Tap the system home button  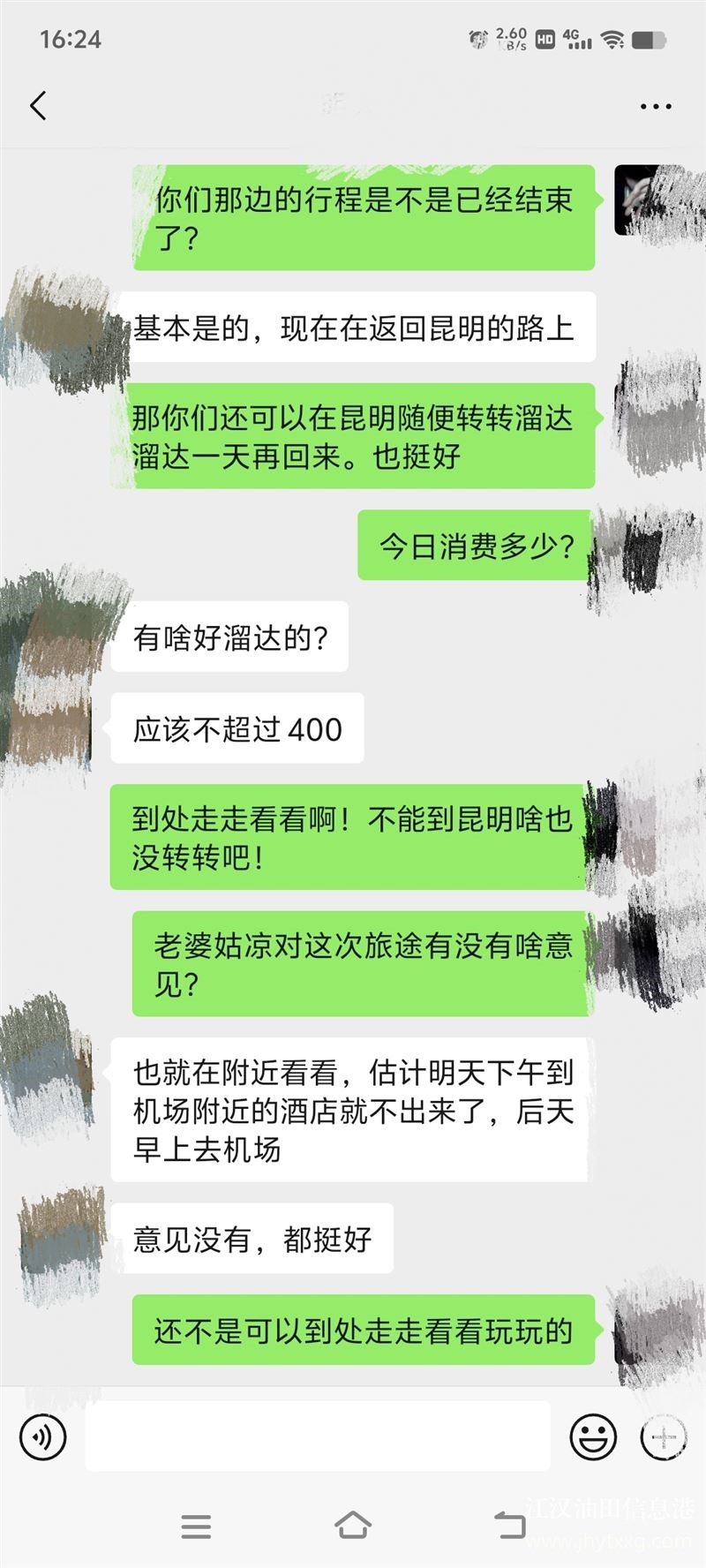(353, 1525)
